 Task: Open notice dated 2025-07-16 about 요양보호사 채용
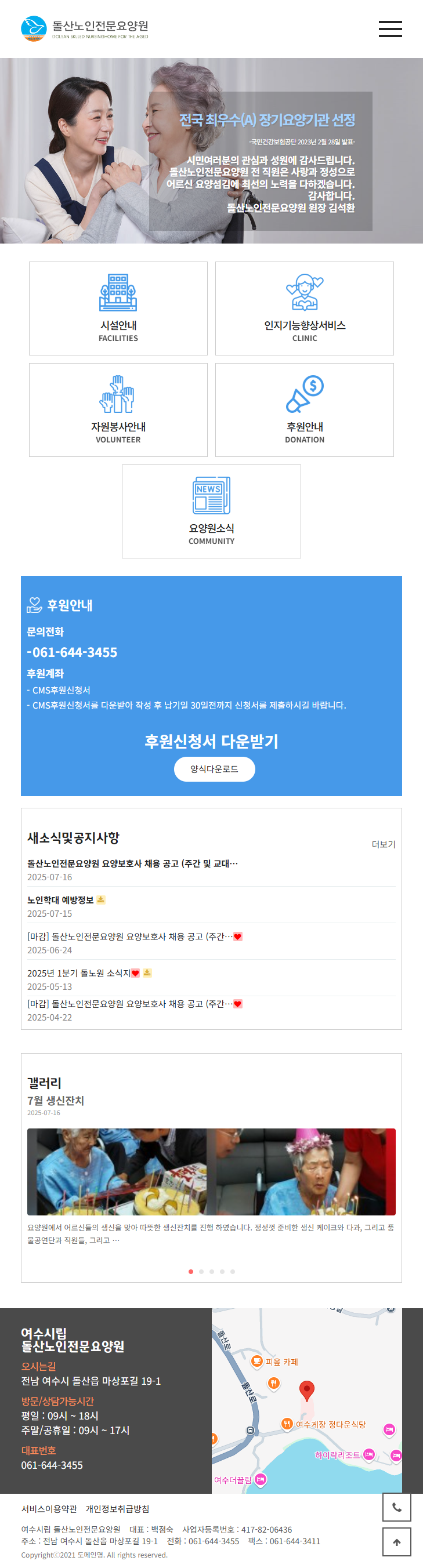click(x=132, y=863)
